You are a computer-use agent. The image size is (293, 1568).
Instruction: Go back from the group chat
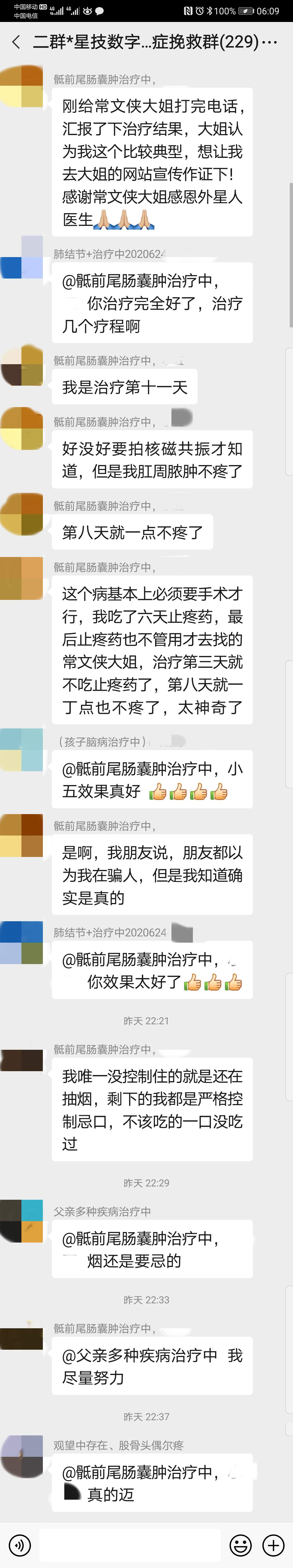(16, 42)
